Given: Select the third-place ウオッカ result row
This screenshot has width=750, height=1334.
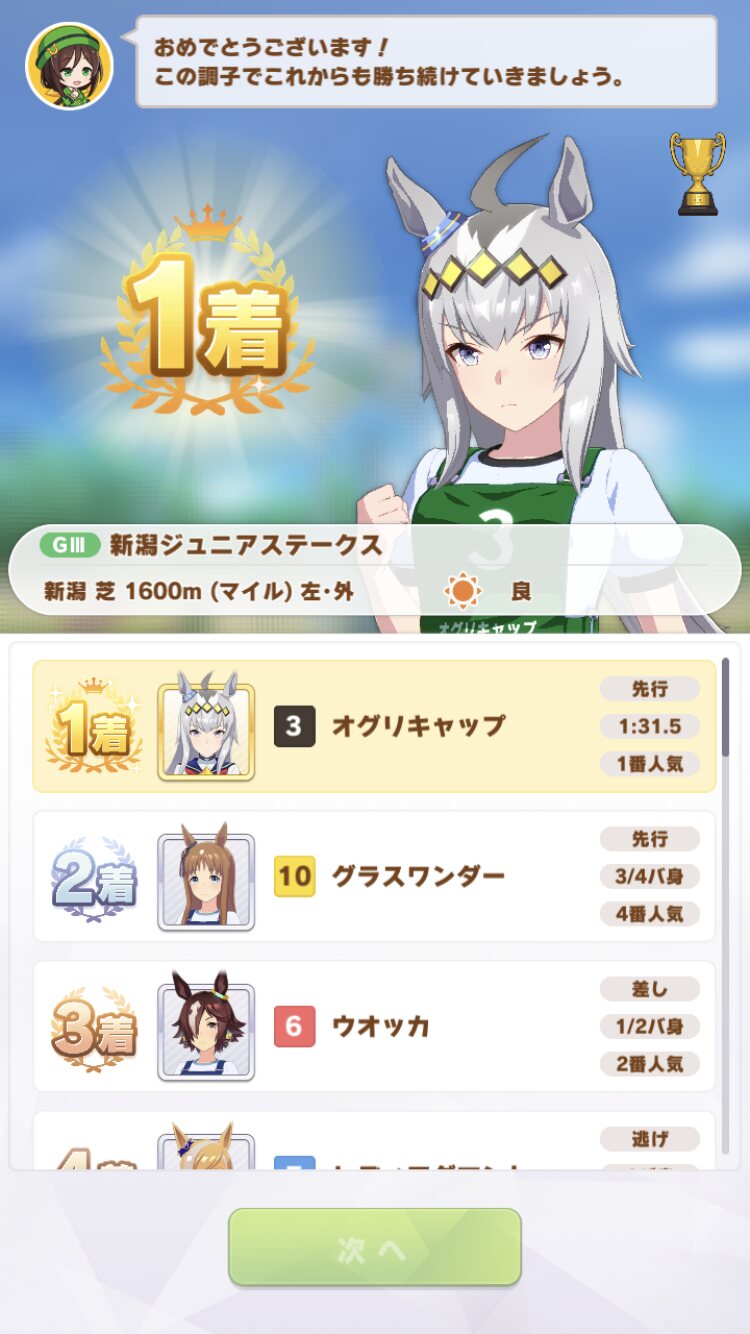Looking at the screenshot, I should (375, 1026).
